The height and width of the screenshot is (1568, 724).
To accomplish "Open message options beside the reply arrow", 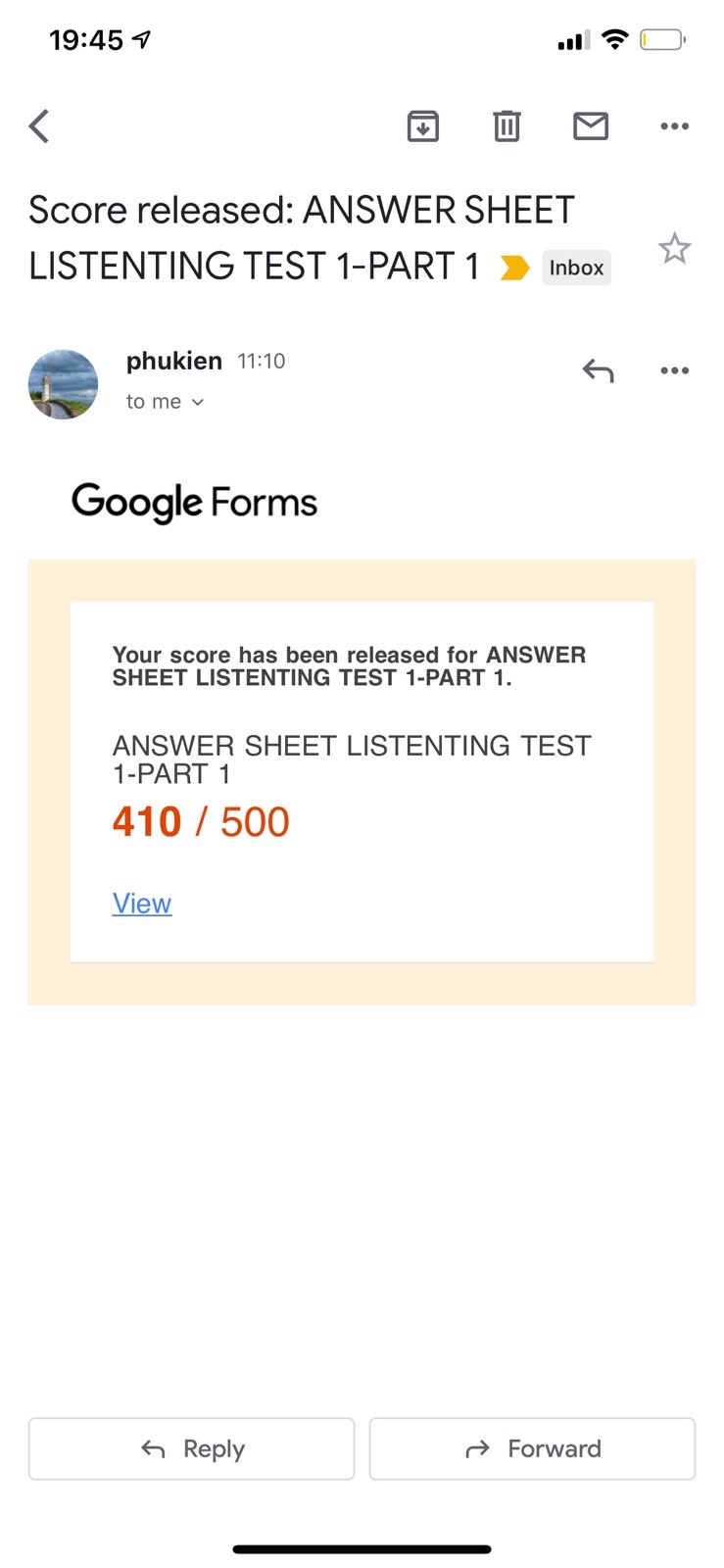I will pyautogui.click(x=674, y=370).
